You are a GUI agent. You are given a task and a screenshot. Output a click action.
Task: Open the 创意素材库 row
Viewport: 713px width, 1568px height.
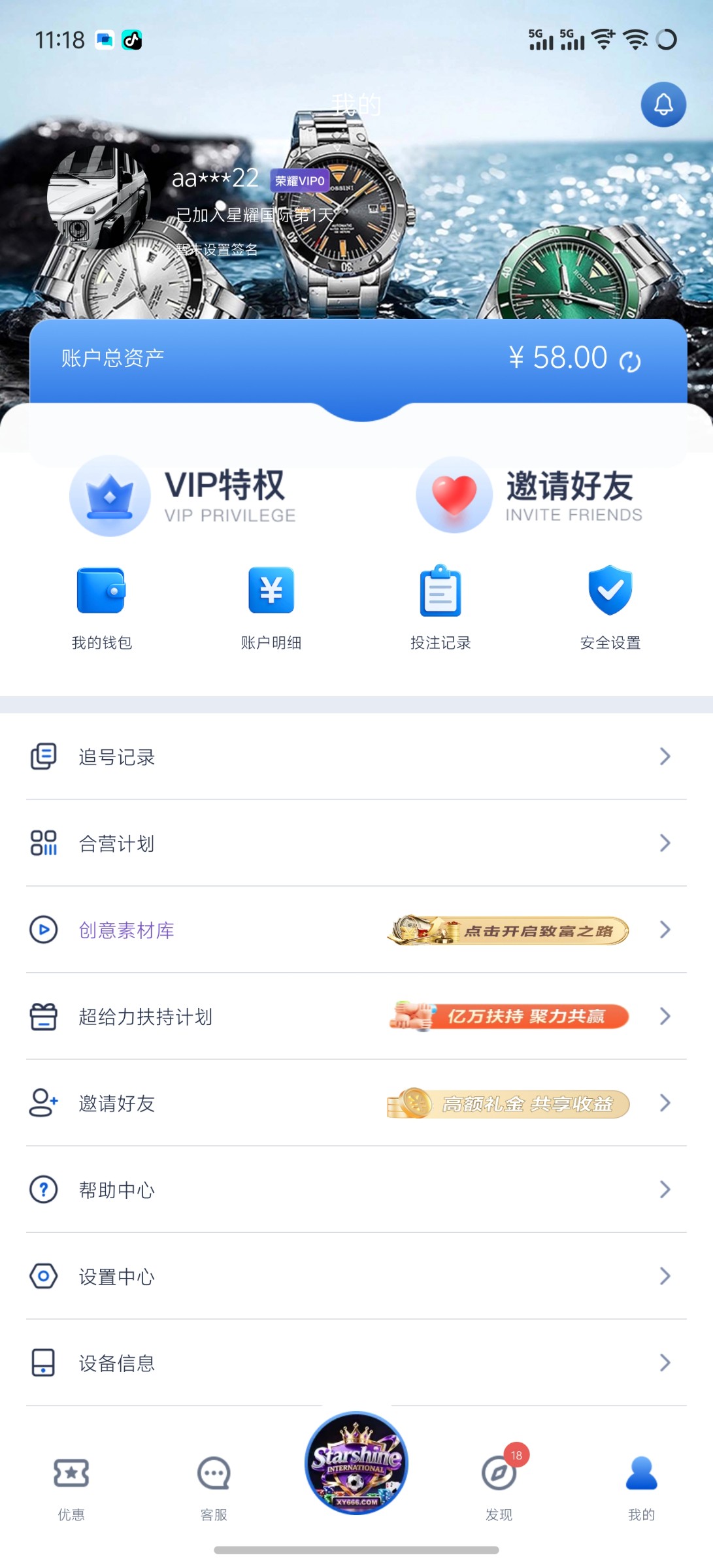356,930
